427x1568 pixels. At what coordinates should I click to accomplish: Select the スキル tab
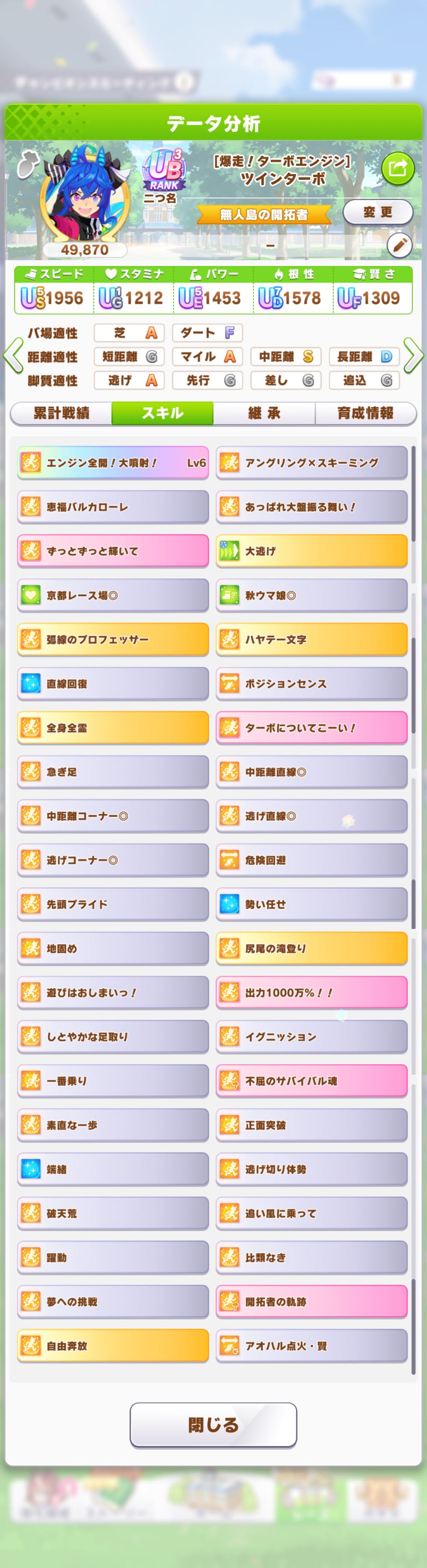point(162,413)
